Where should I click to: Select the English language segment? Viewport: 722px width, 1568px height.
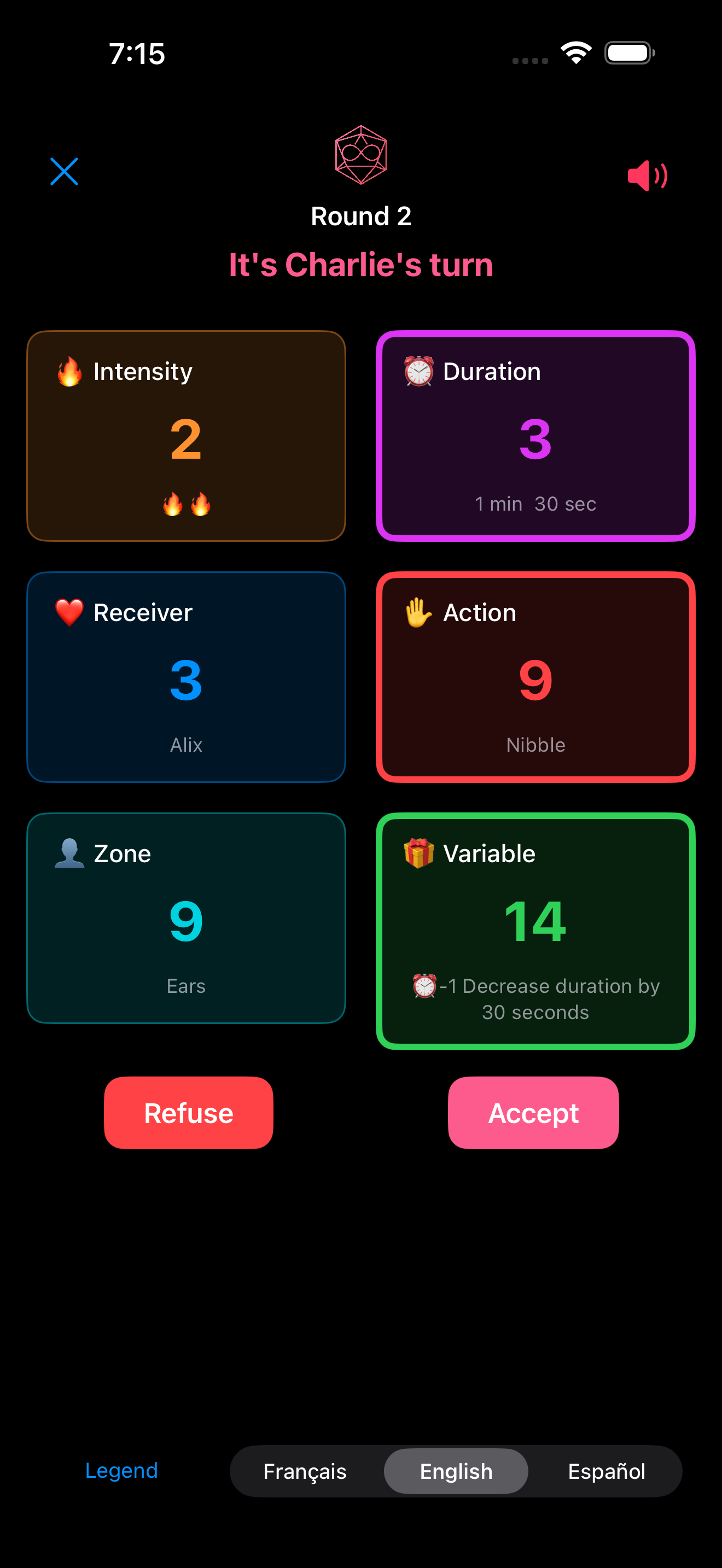pyautogui.click(x=456, y=1471)
